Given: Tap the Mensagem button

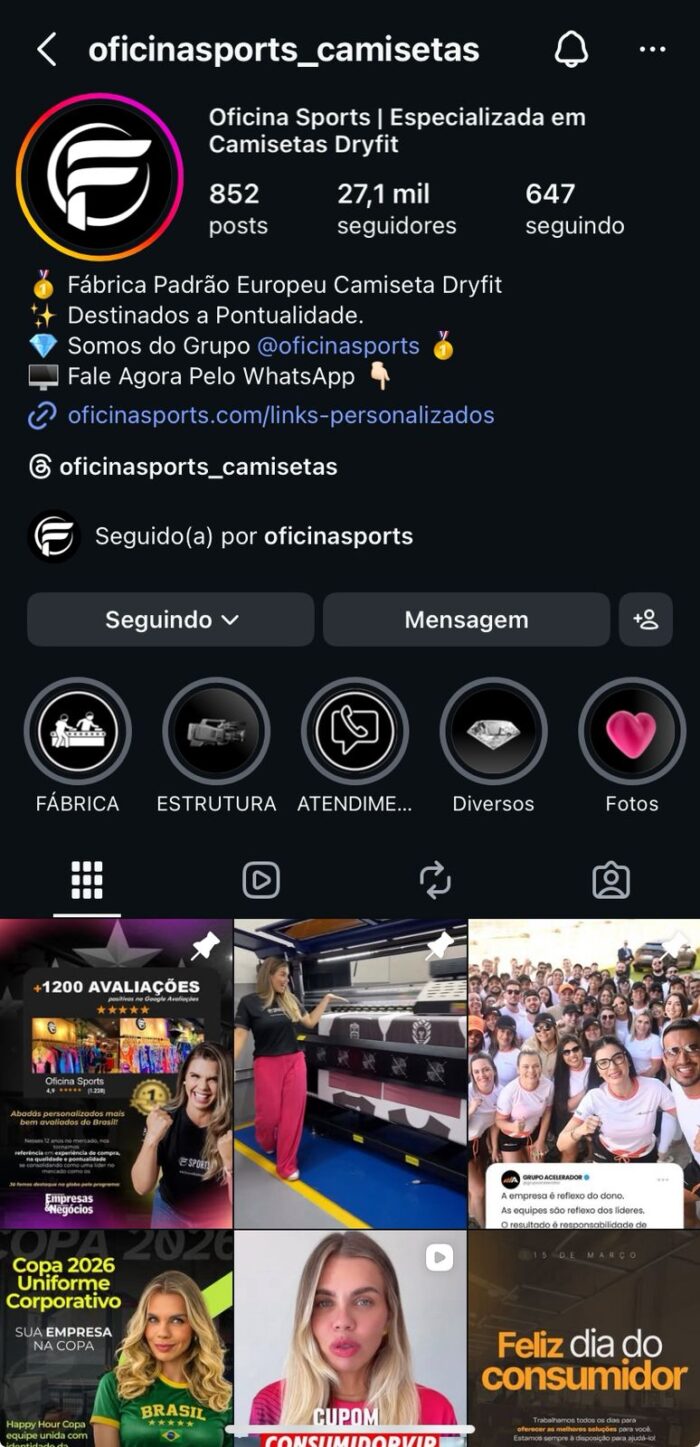Looking at the screenshot, I should (466, 620).
